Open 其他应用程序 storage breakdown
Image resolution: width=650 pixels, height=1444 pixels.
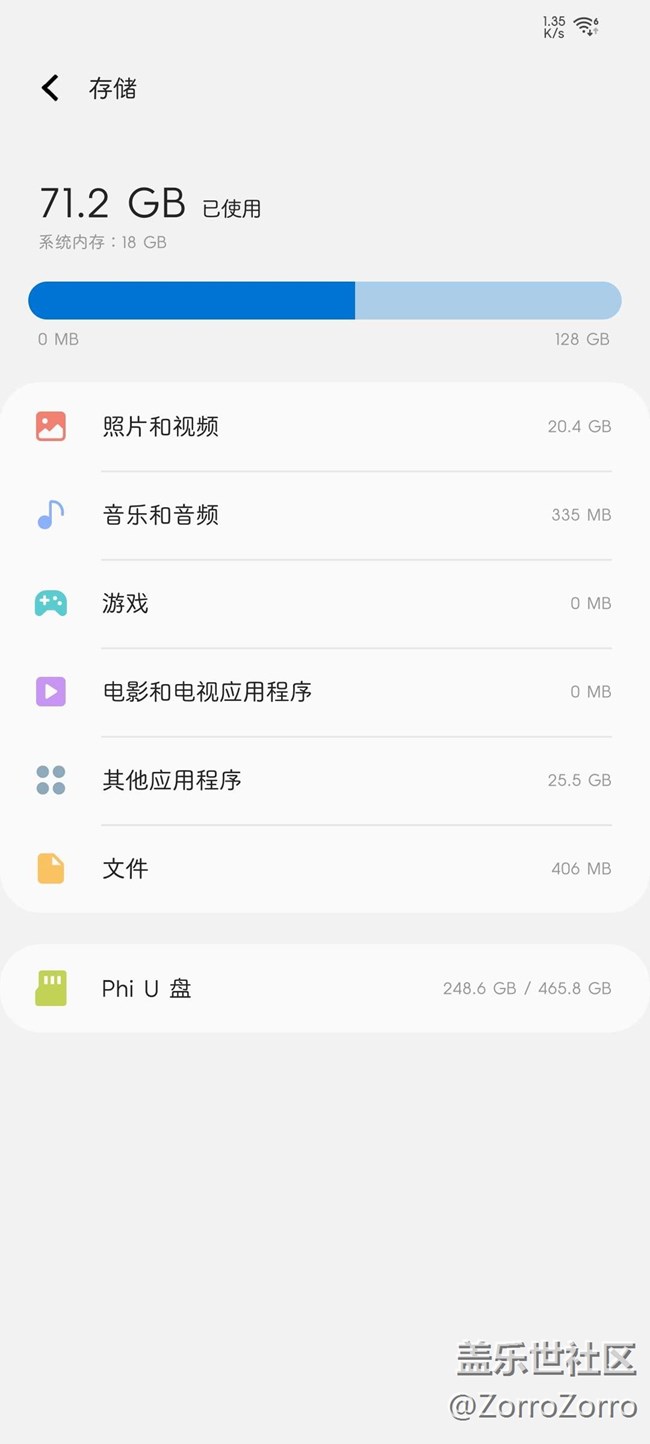point(324,780)
